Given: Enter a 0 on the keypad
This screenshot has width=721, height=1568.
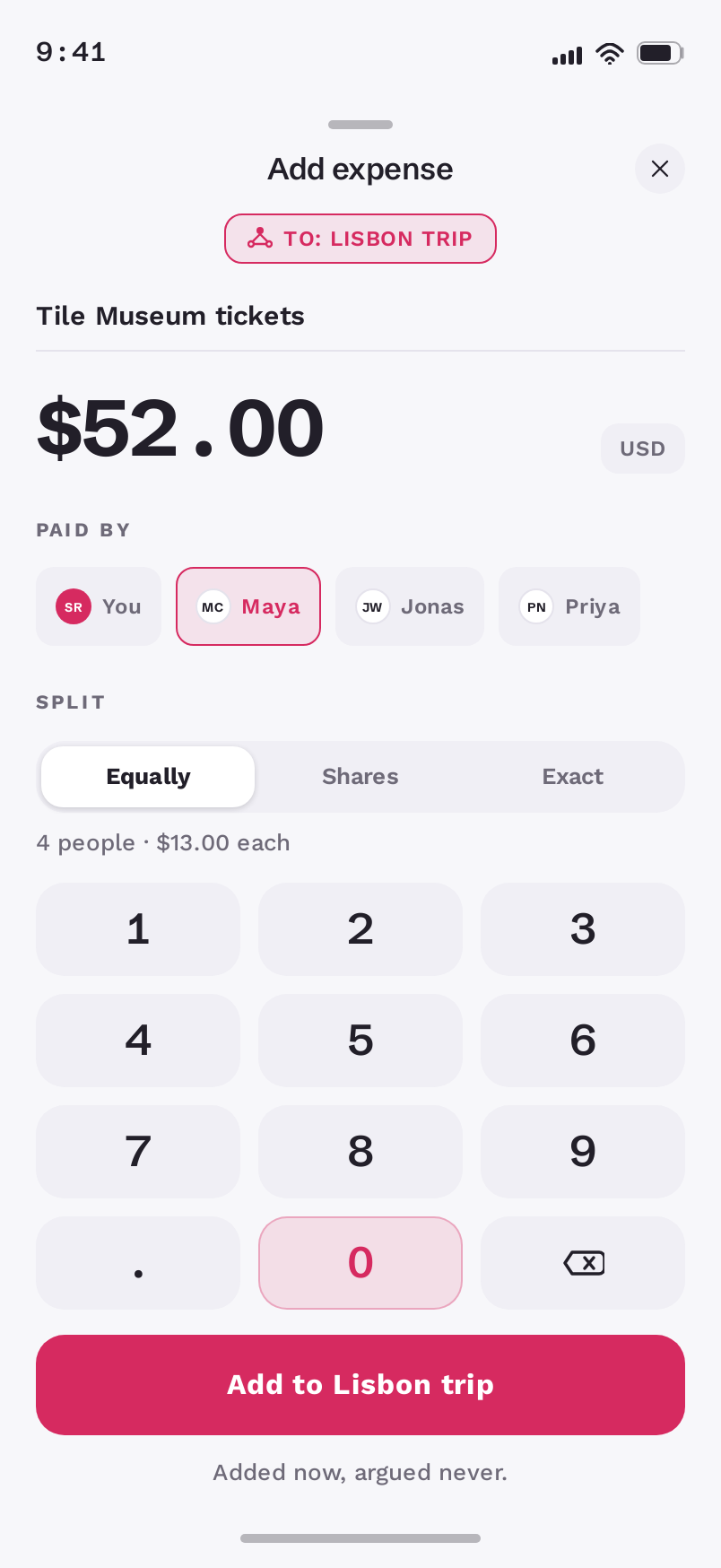Looking at the screenshot, I should (360, 1263).
